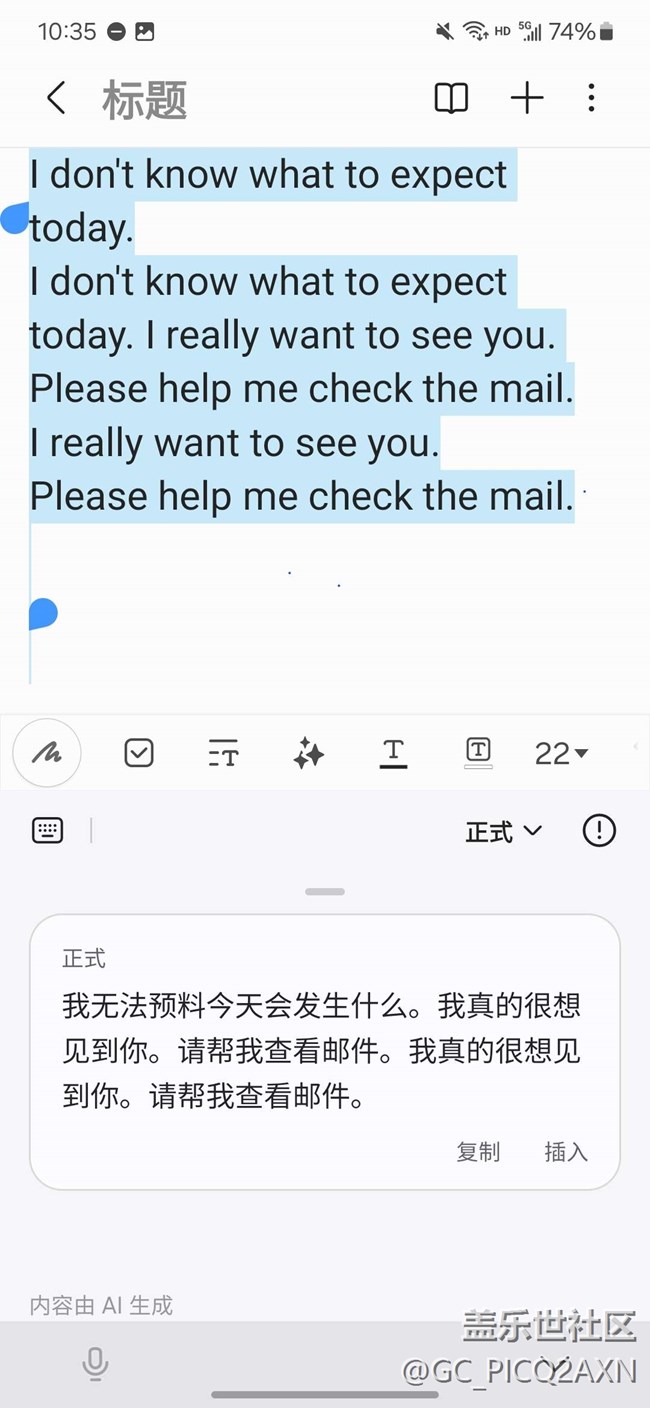
Task: Open the text background highlight option
Action: (x=478, y=752)
